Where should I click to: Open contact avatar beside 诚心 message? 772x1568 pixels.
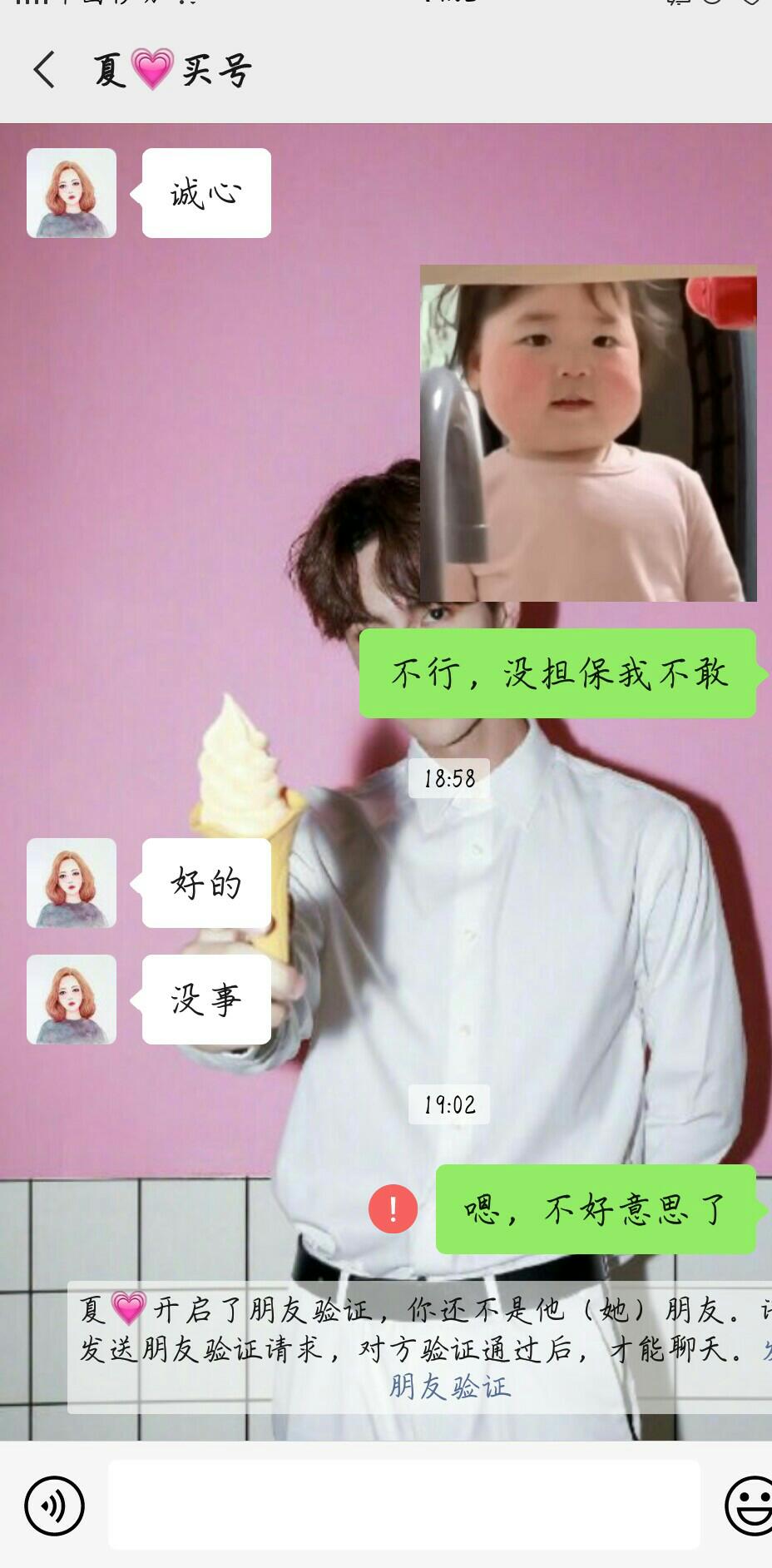point(72,193)
